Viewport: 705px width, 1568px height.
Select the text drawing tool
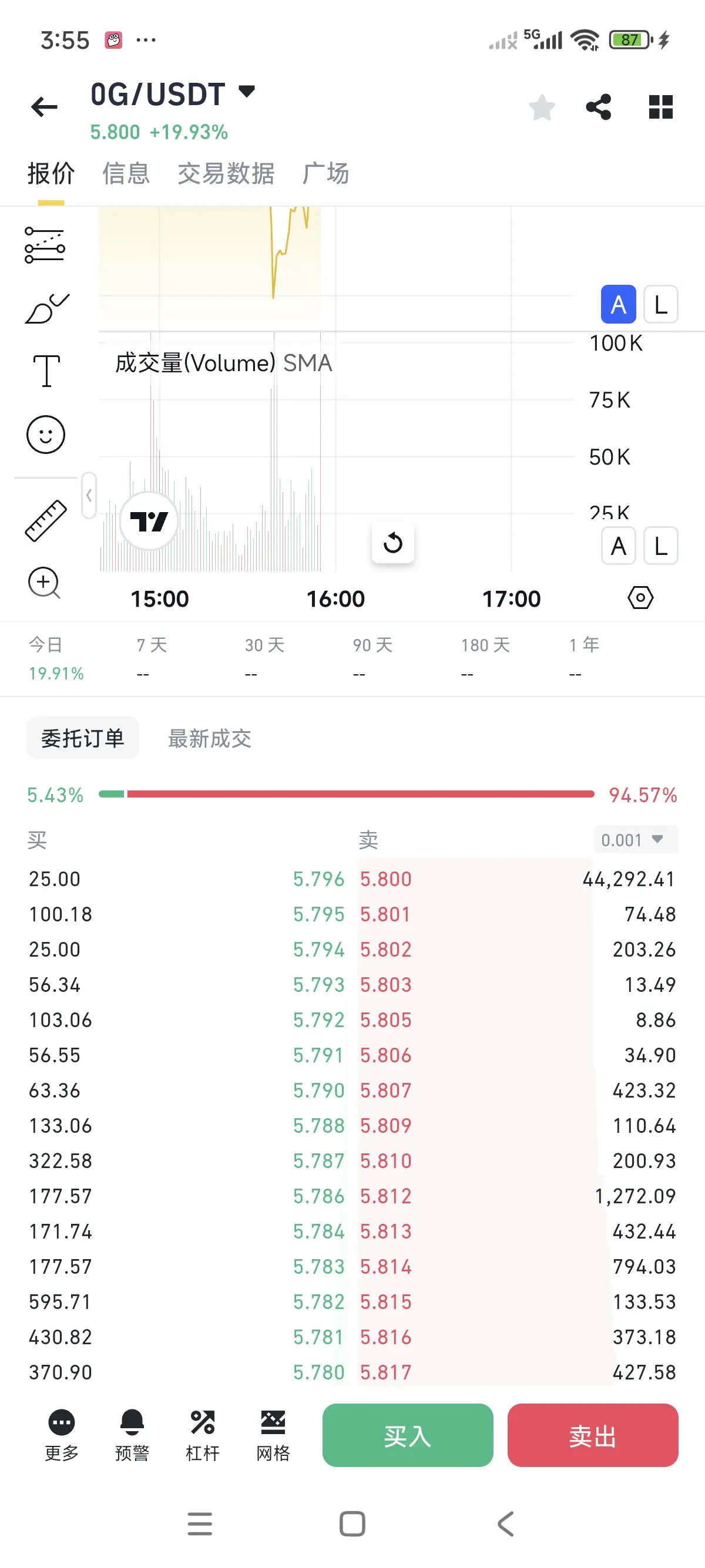click(x=46, y=370)
